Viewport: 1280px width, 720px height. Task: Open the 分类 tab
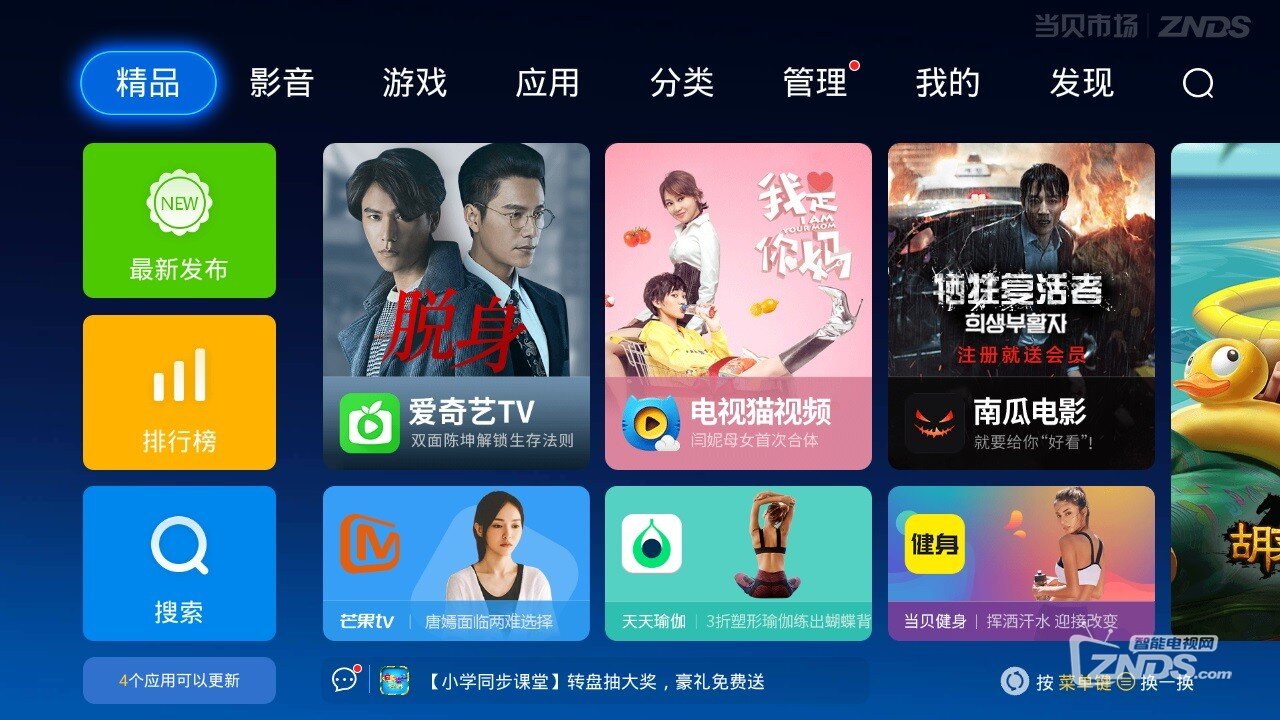(x=682, y=83)
